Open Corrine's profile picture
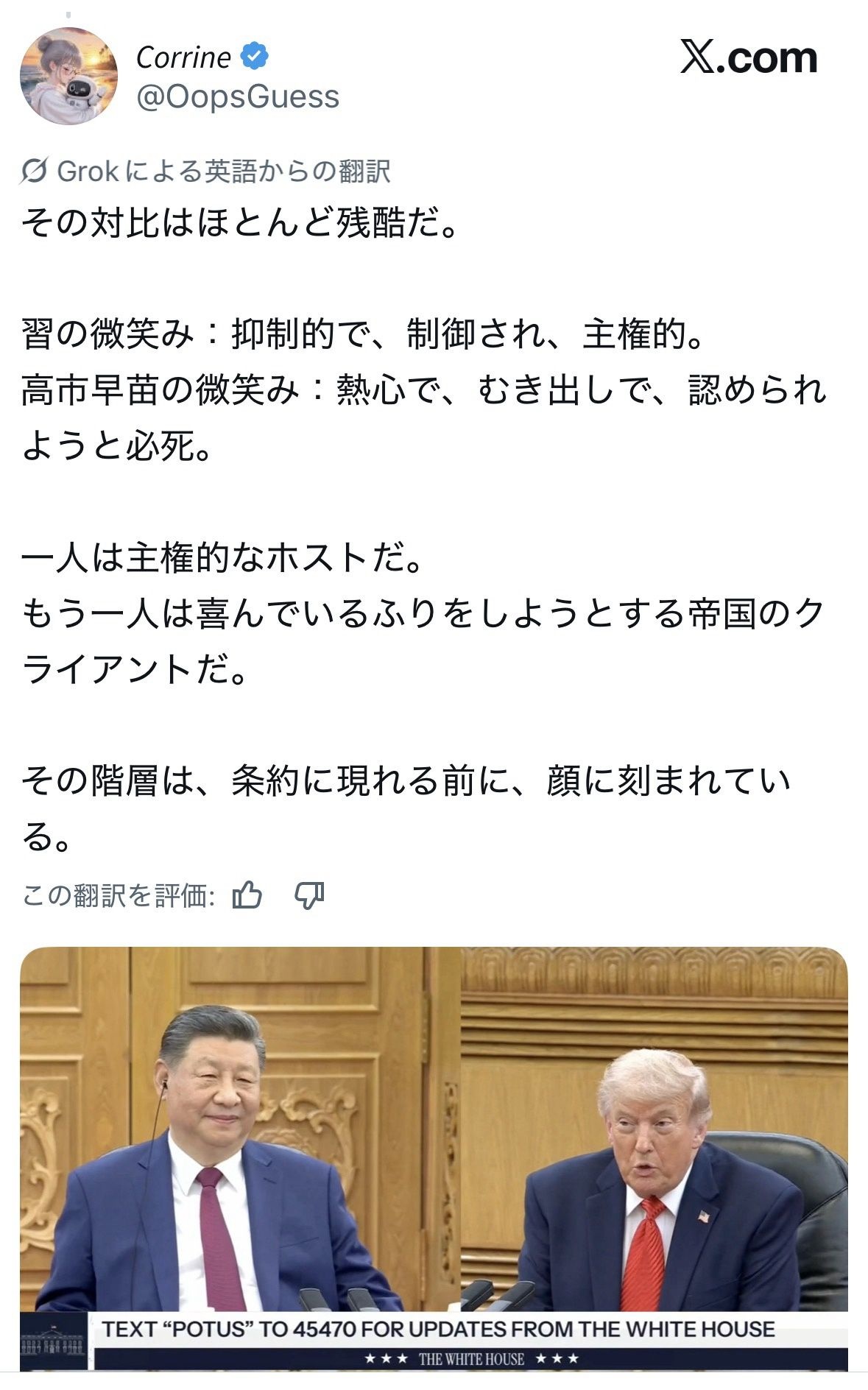The width and height of the screenshot is (868, 1390). pos(68,76)
